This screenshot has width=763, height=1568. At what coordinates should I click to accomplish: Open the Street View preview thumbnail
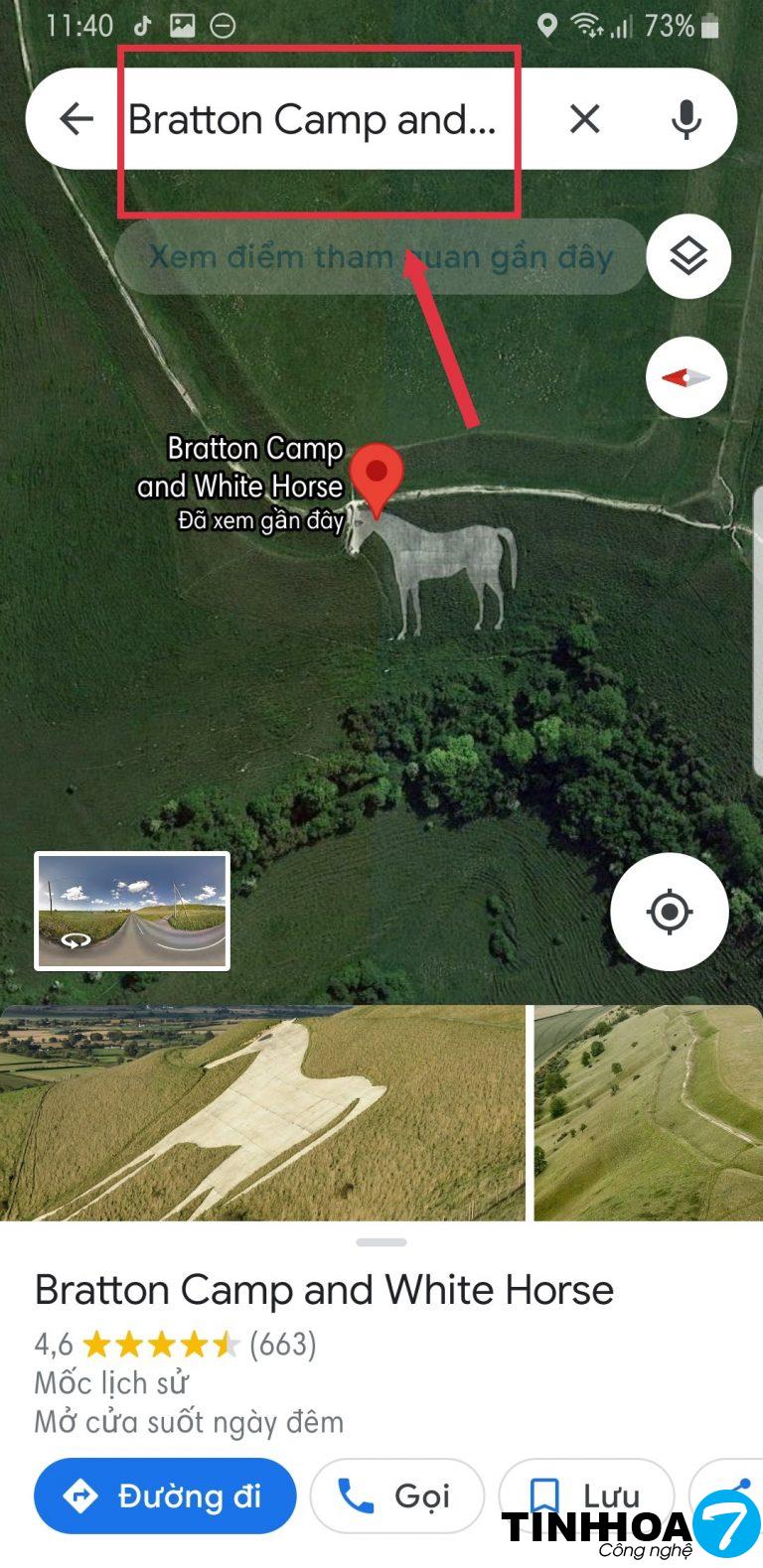[132, 911]
